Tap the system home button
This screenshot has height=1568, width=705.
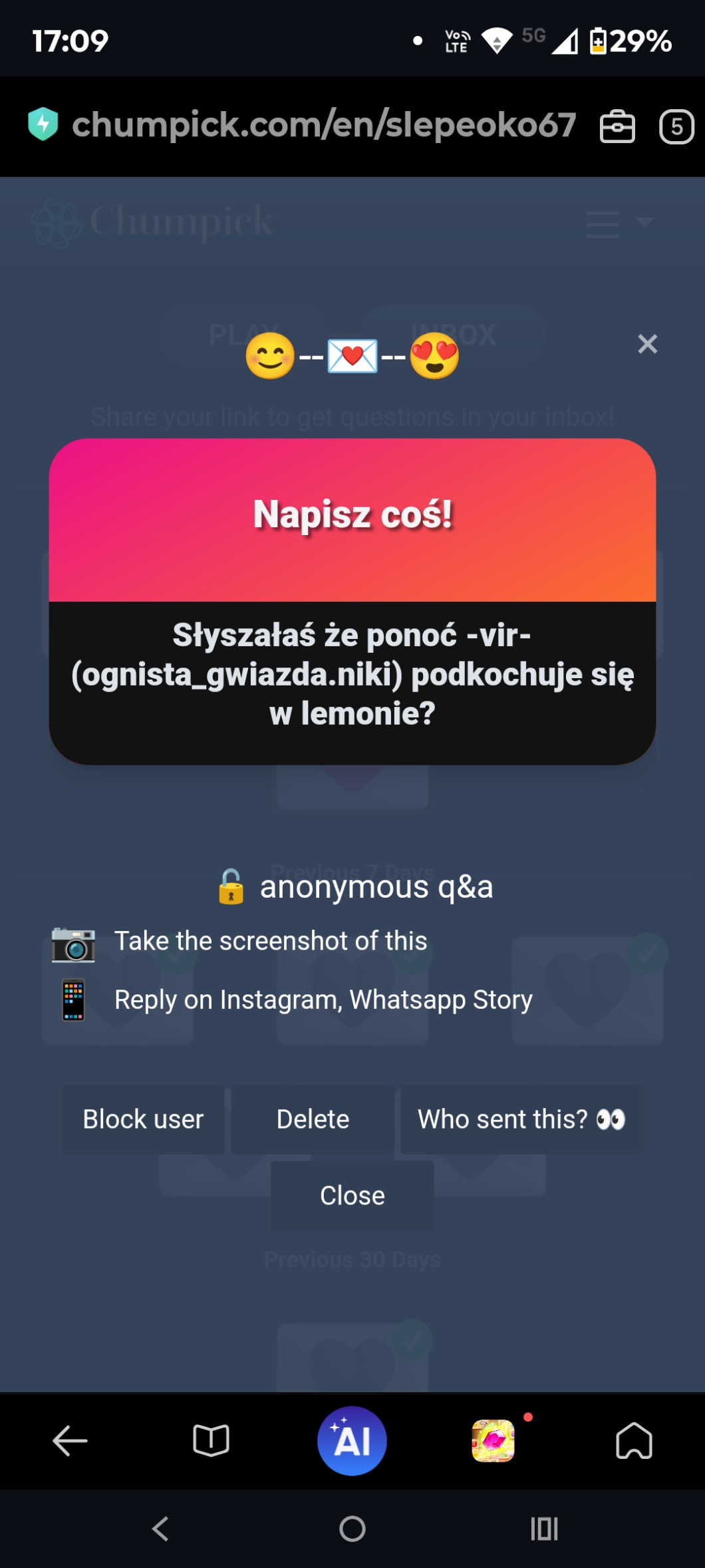click(x=352, y=1529)
